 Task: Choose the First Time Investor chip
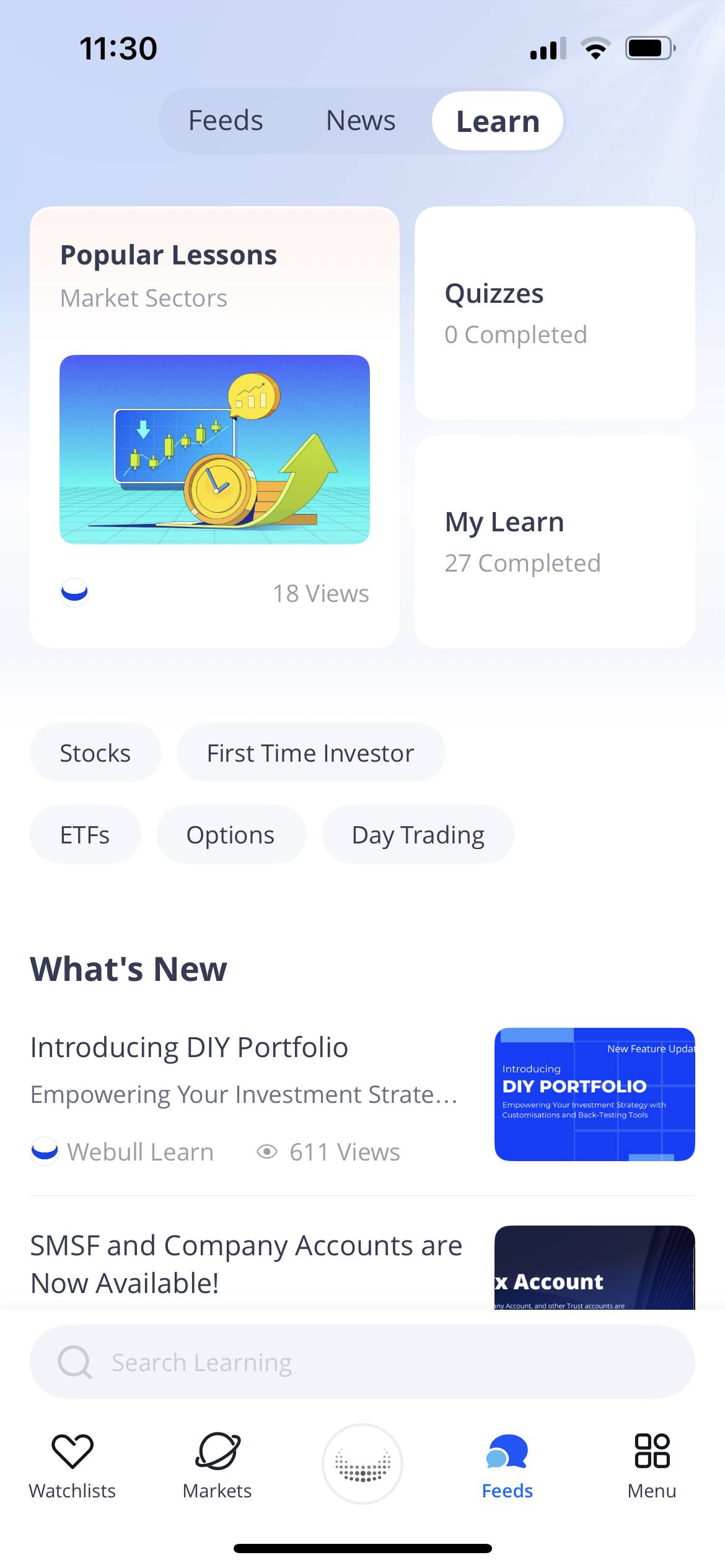coord(310,753)
